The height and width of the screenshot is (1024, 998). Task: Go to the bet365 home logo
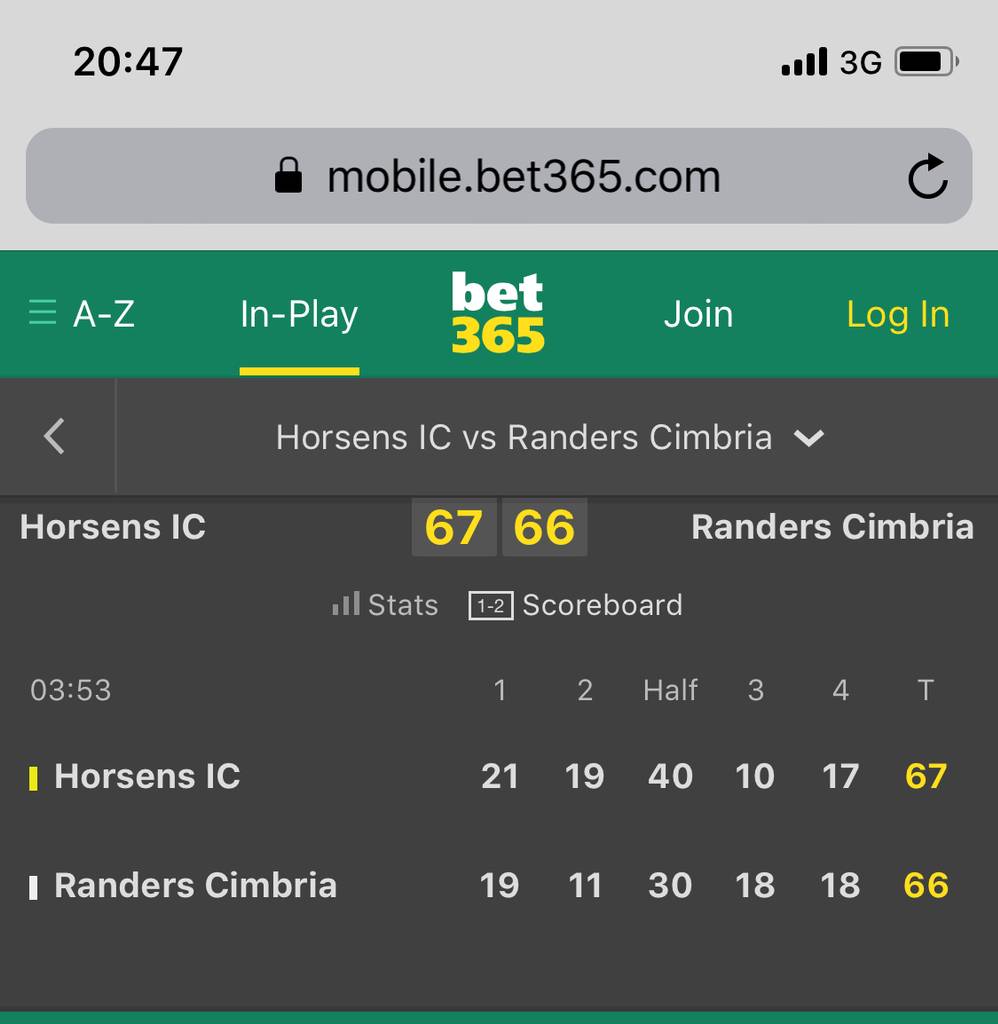pos(498,314)
